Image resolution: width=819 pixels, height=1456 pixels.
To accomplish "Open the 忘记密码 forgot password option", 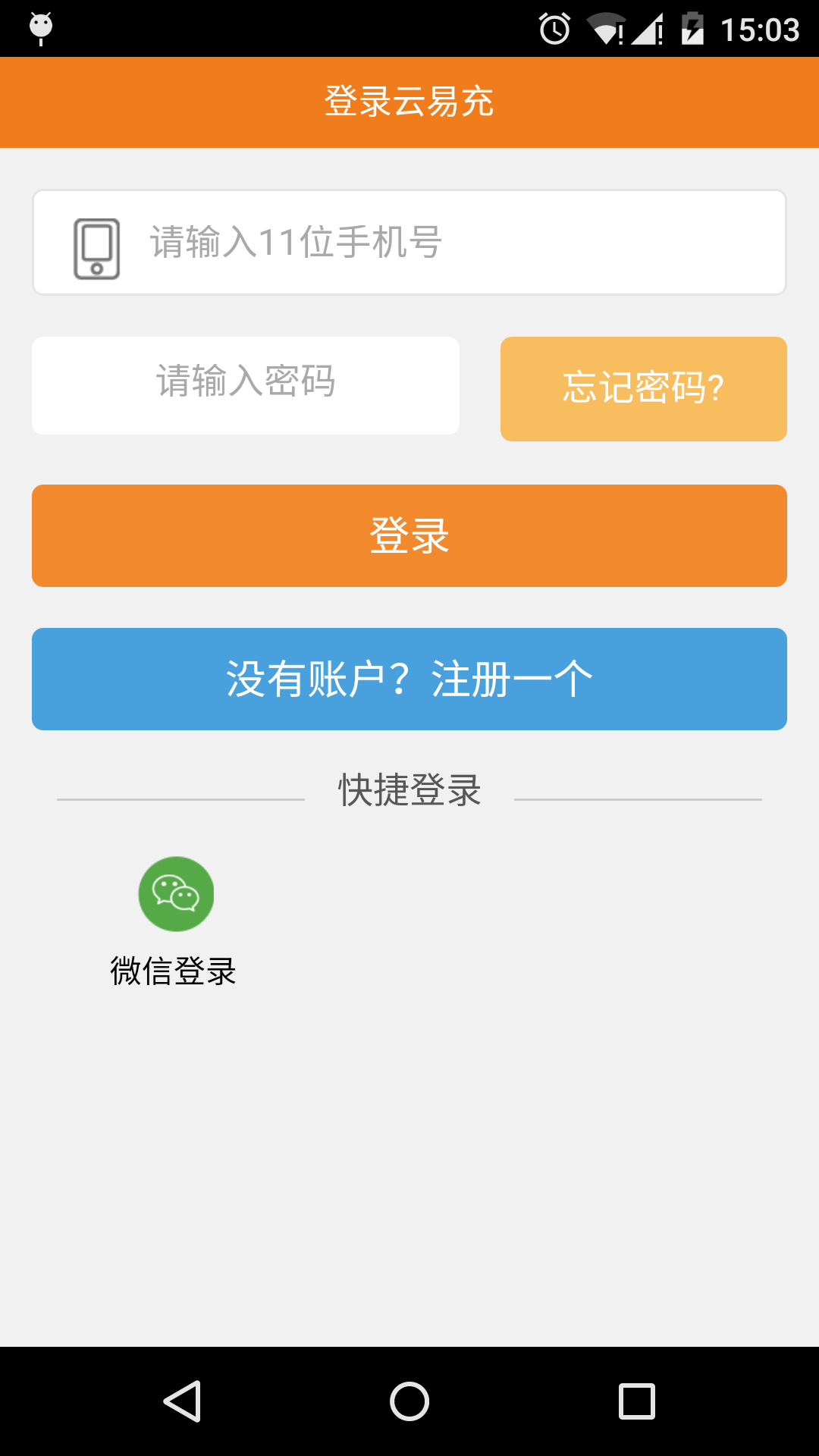I will 643,388.
